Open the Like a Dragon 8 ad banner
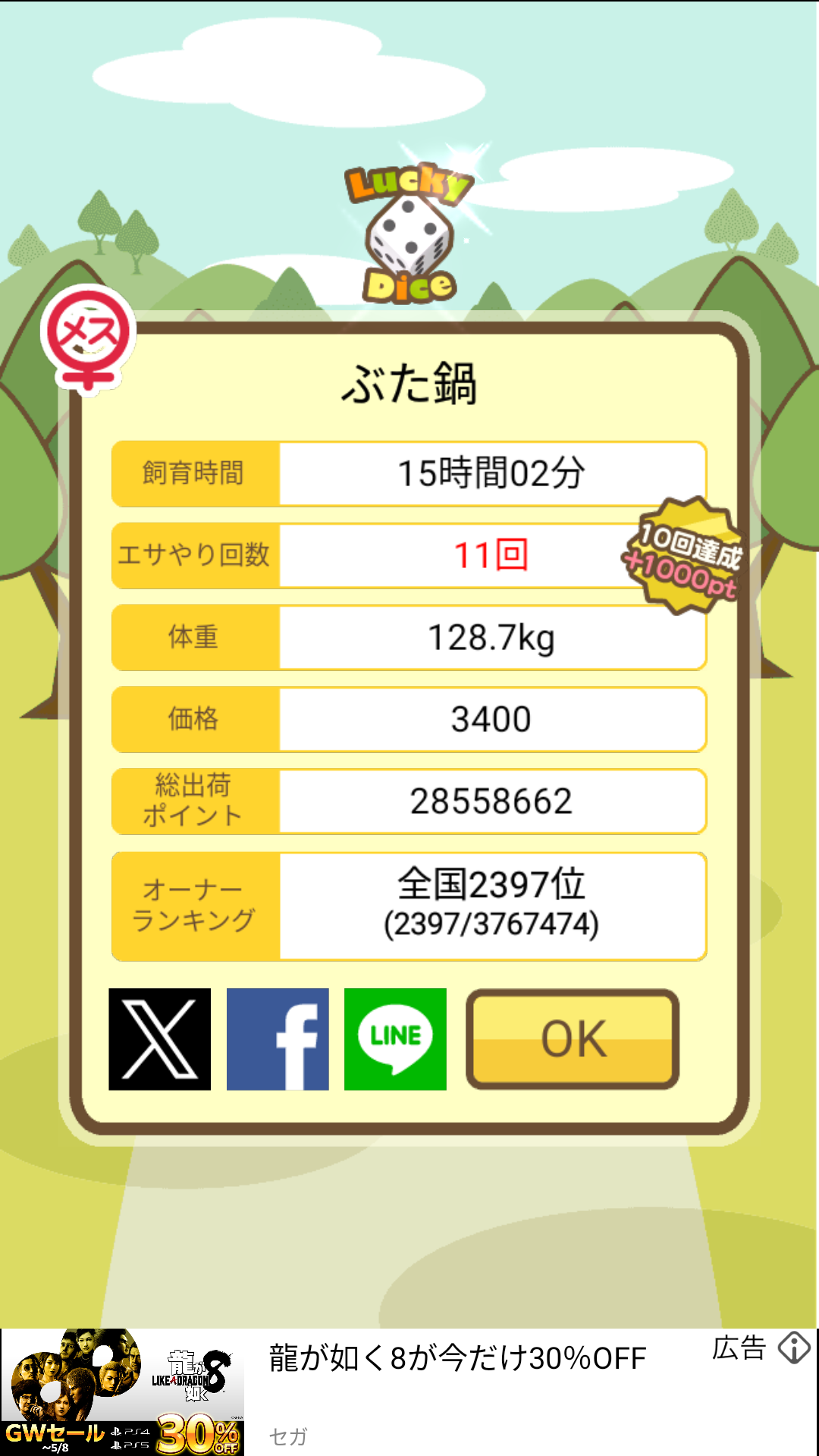The width and height of the screenshot is (819, 1456). pos(409,1392)
